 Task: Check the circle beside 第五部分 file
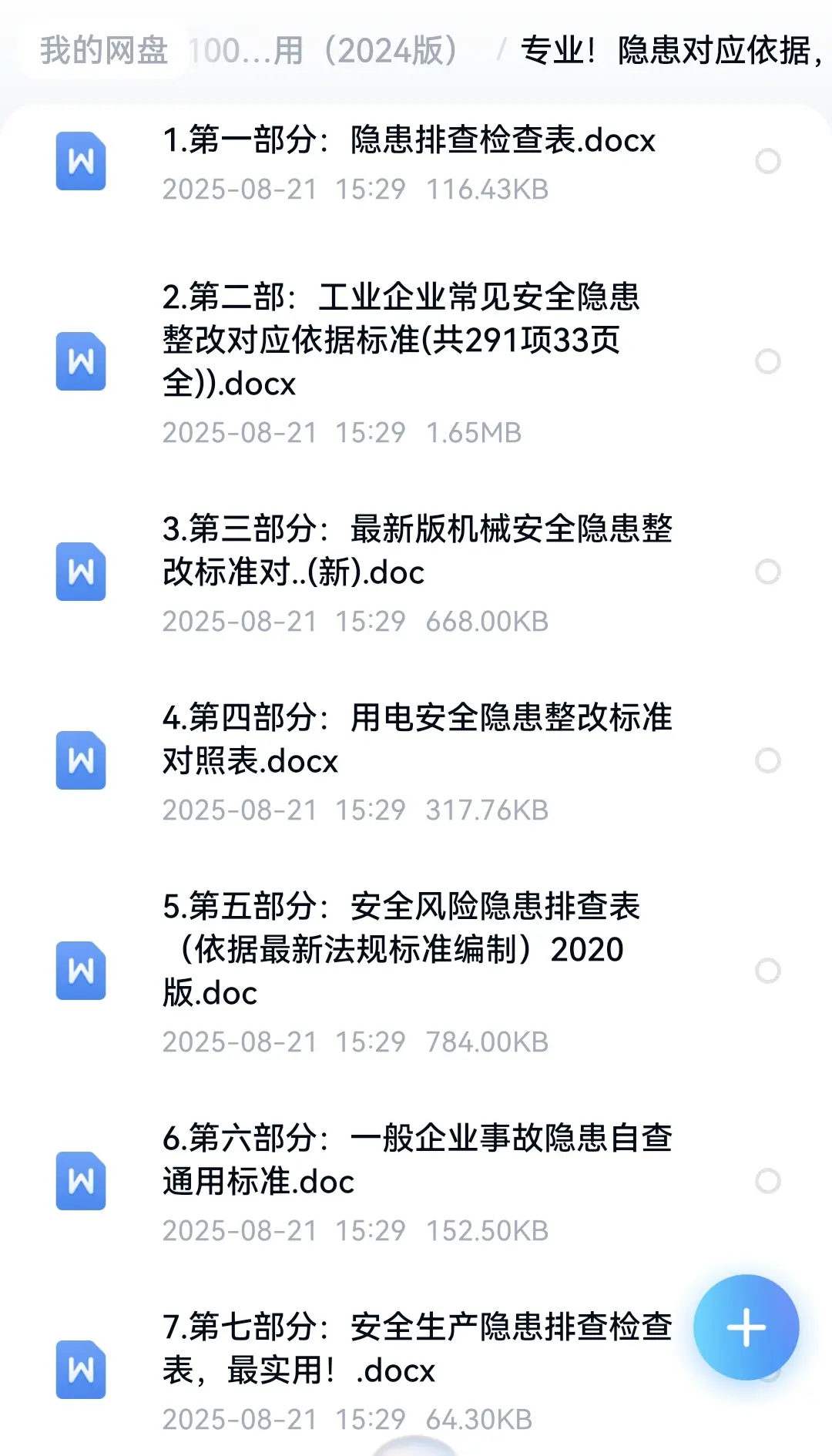click(767, 971)
